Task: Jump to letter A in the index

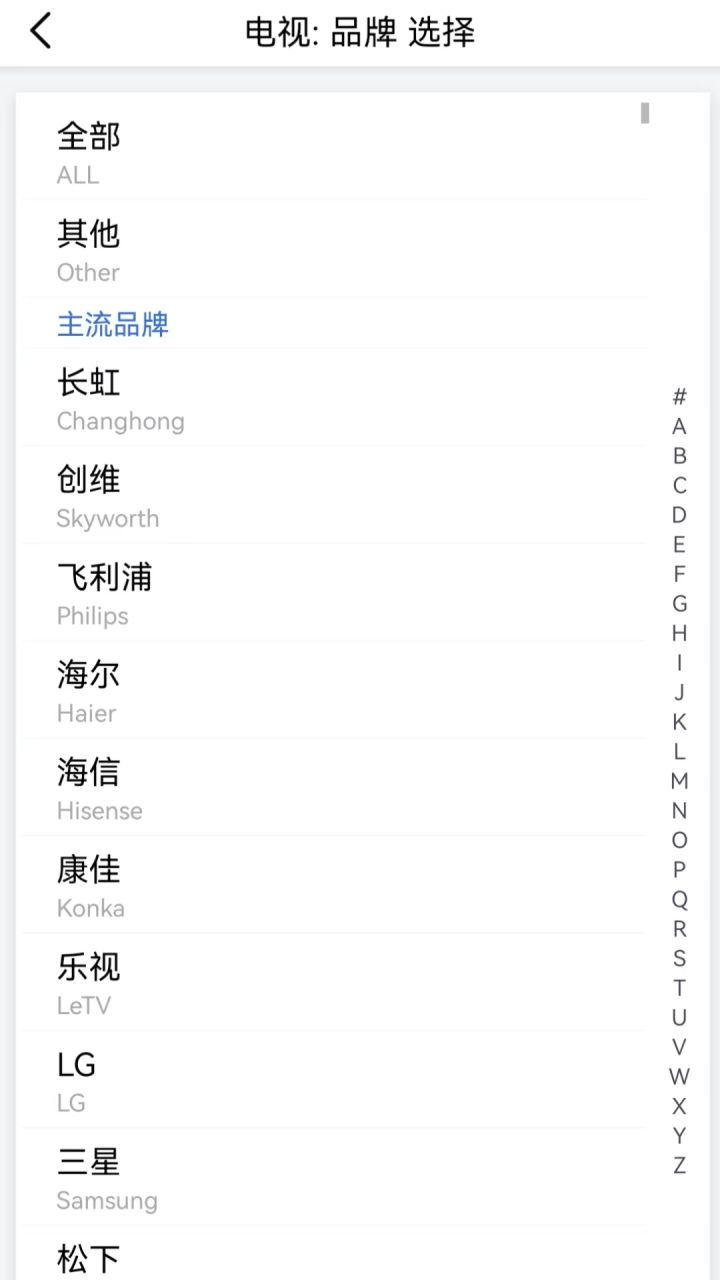Action: (679, 427)
